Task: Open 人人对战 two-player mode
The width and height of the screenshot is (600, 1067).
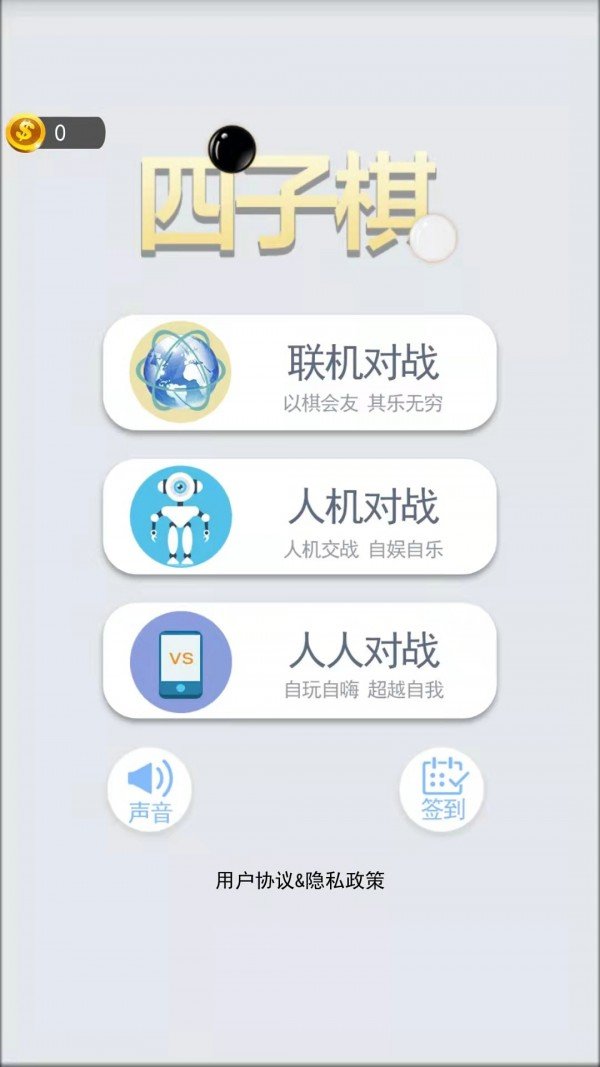Action: pos(300,661)
